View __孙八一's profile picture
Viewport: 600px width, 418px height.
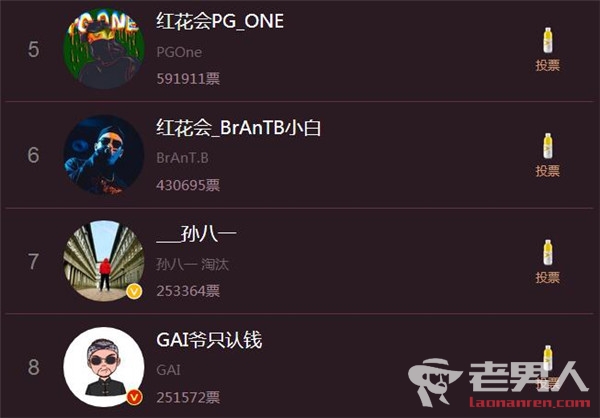pyautogui.click(x=103, y=260)
